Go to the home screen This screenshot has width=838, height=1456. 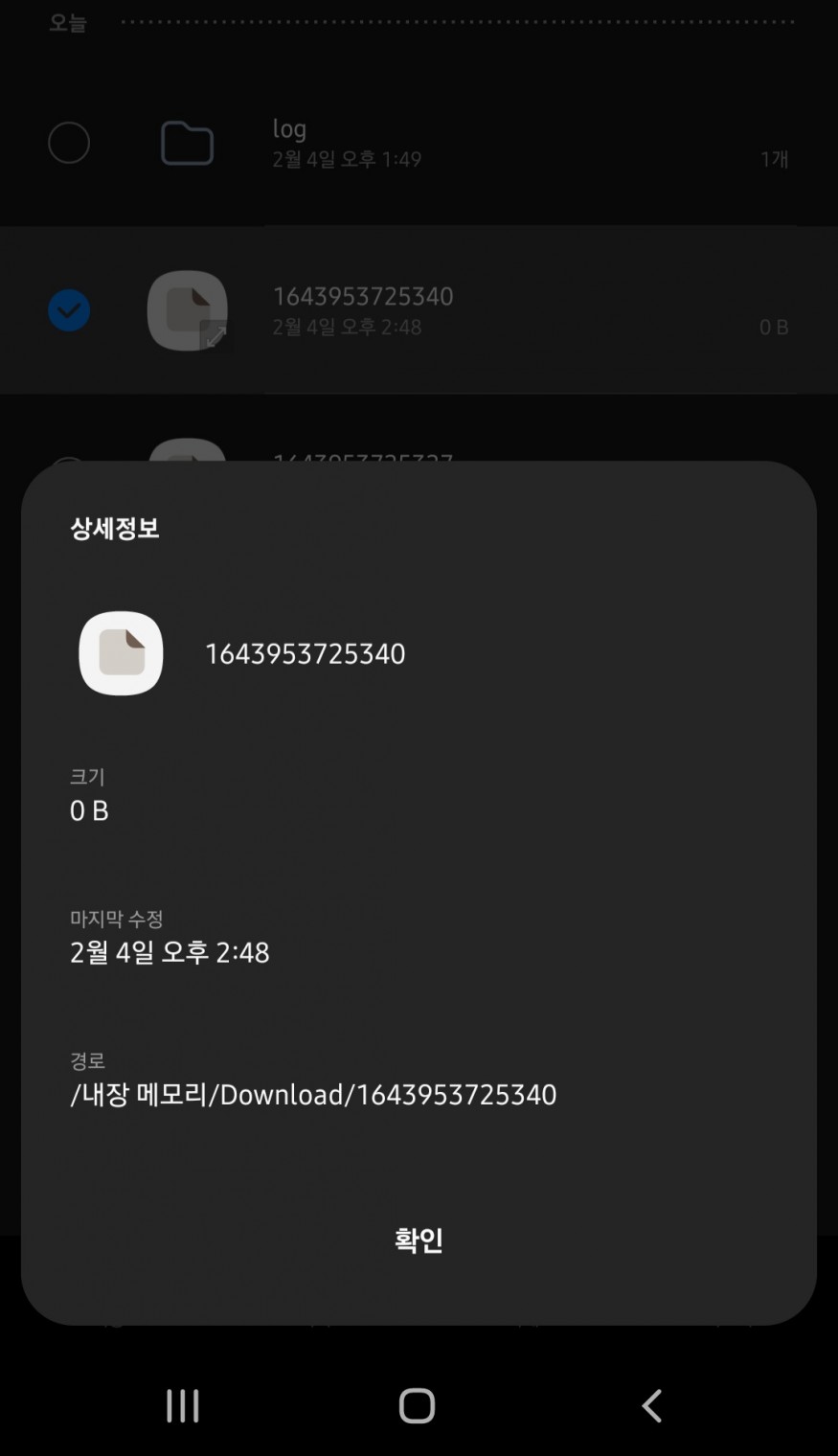point(417,1405)
